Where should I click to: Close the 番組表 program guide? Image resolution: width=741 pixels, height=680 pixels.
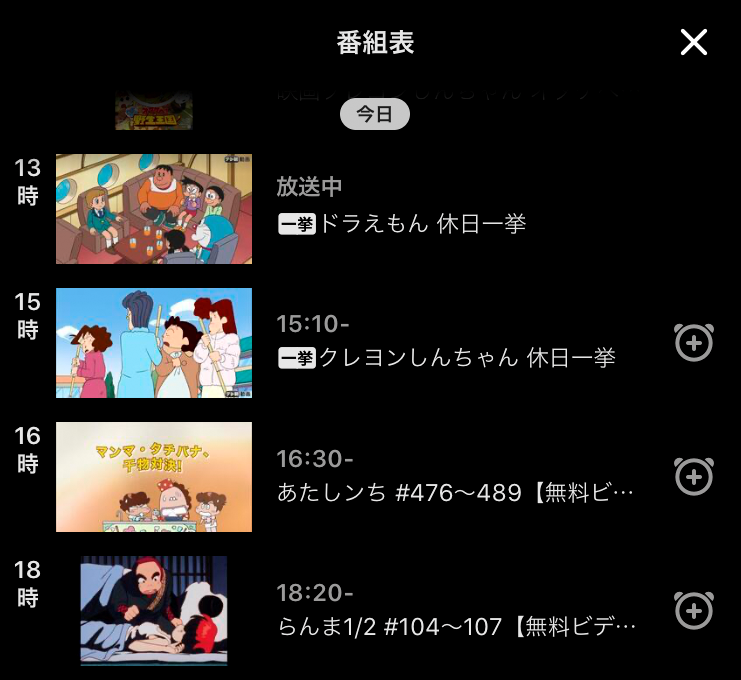693,42
